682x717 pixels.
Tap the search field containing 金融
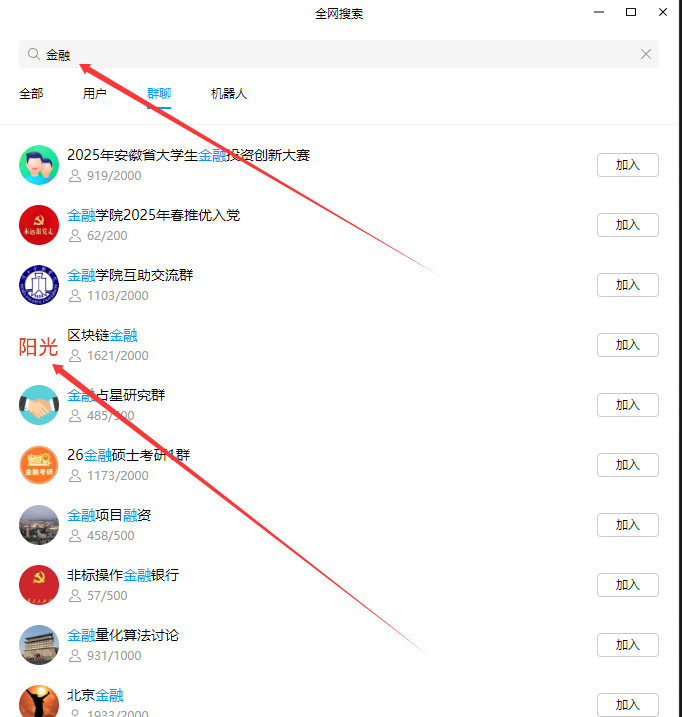coord(330,54)
